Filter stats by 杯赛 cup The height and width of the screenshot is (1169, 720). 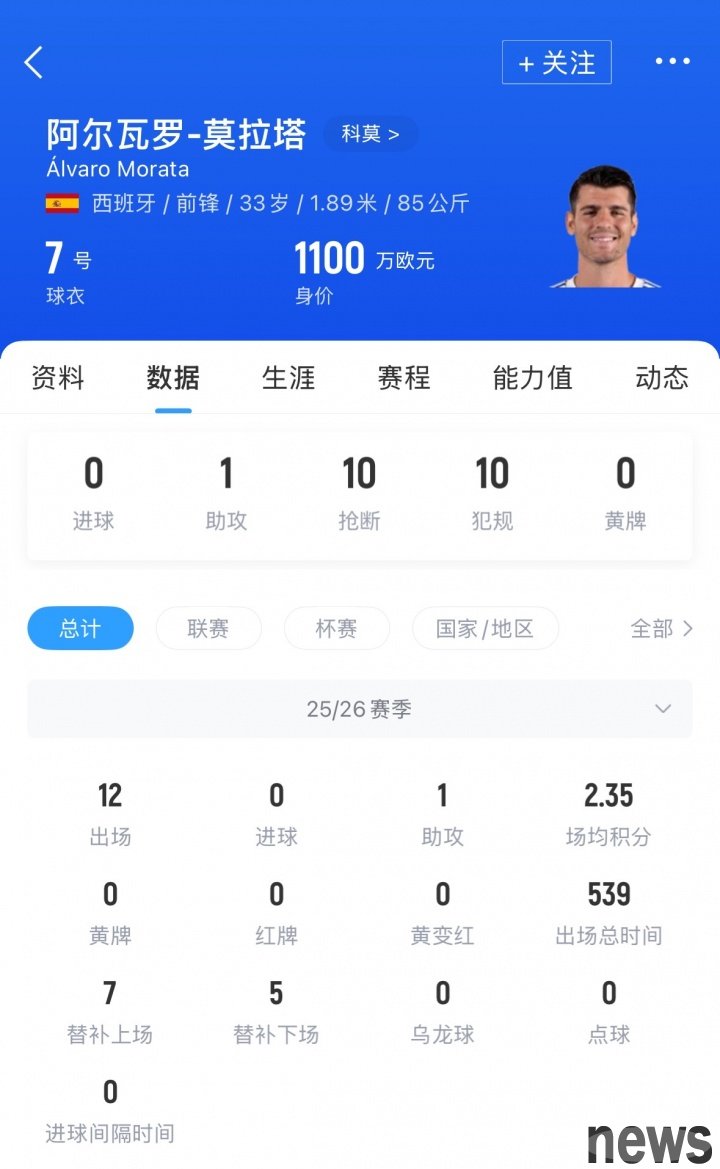click(x=336, y=628)
